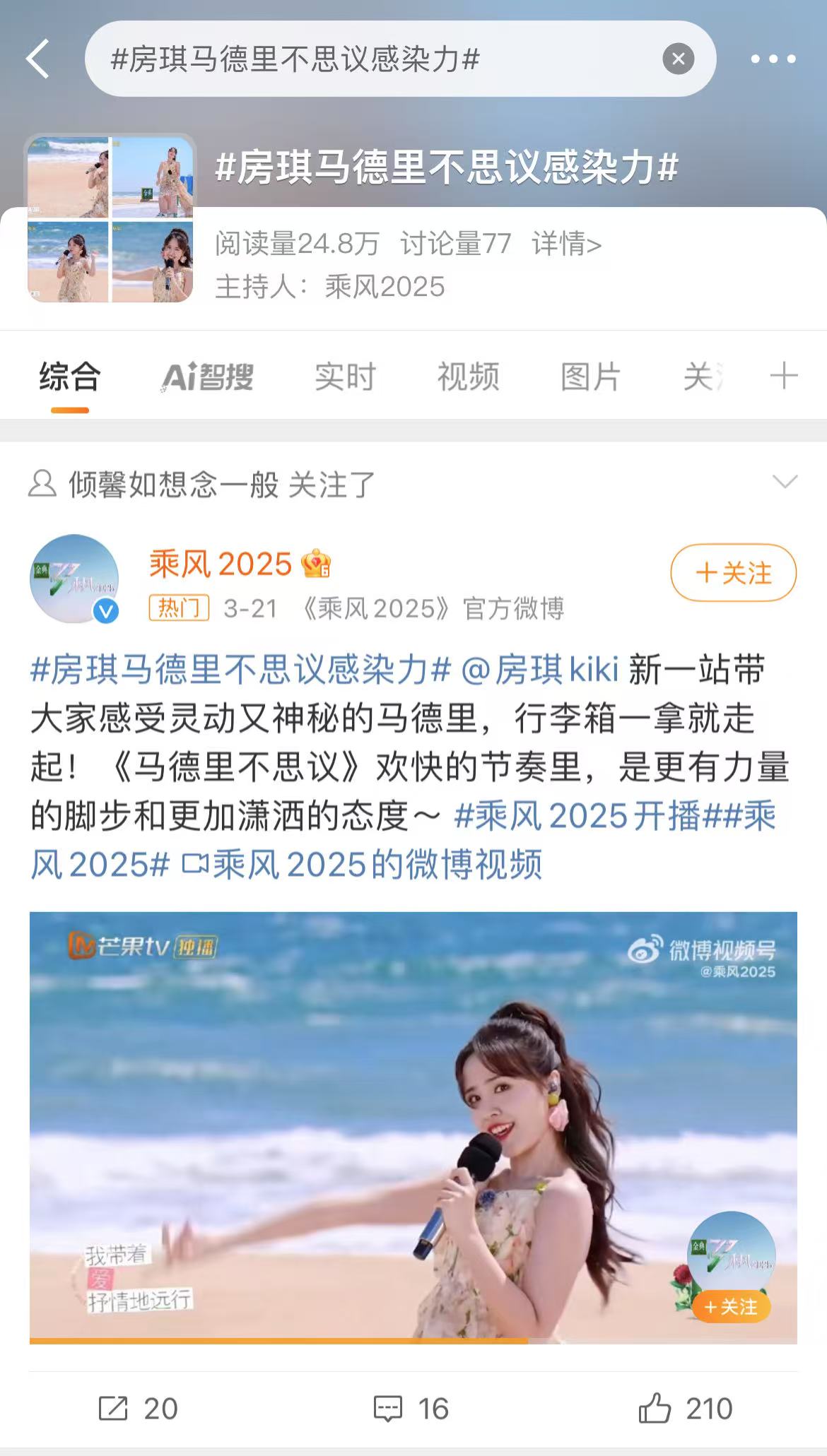The width and height of the screenshot is (827, 1456).
Task: Open topic 详情 details link
Action: tap(566, 244)
